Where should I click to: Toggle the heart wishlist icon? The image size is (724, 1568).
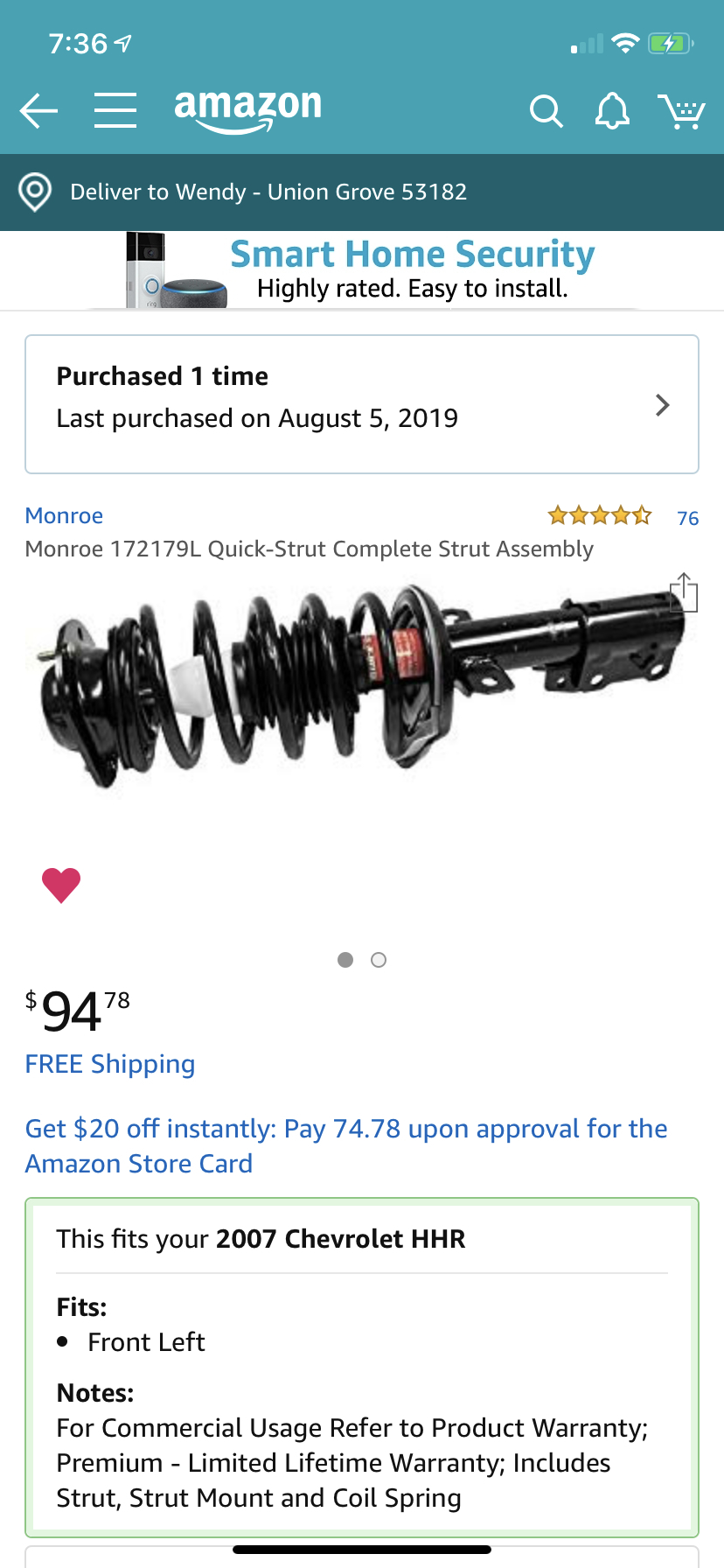(61, 885)
